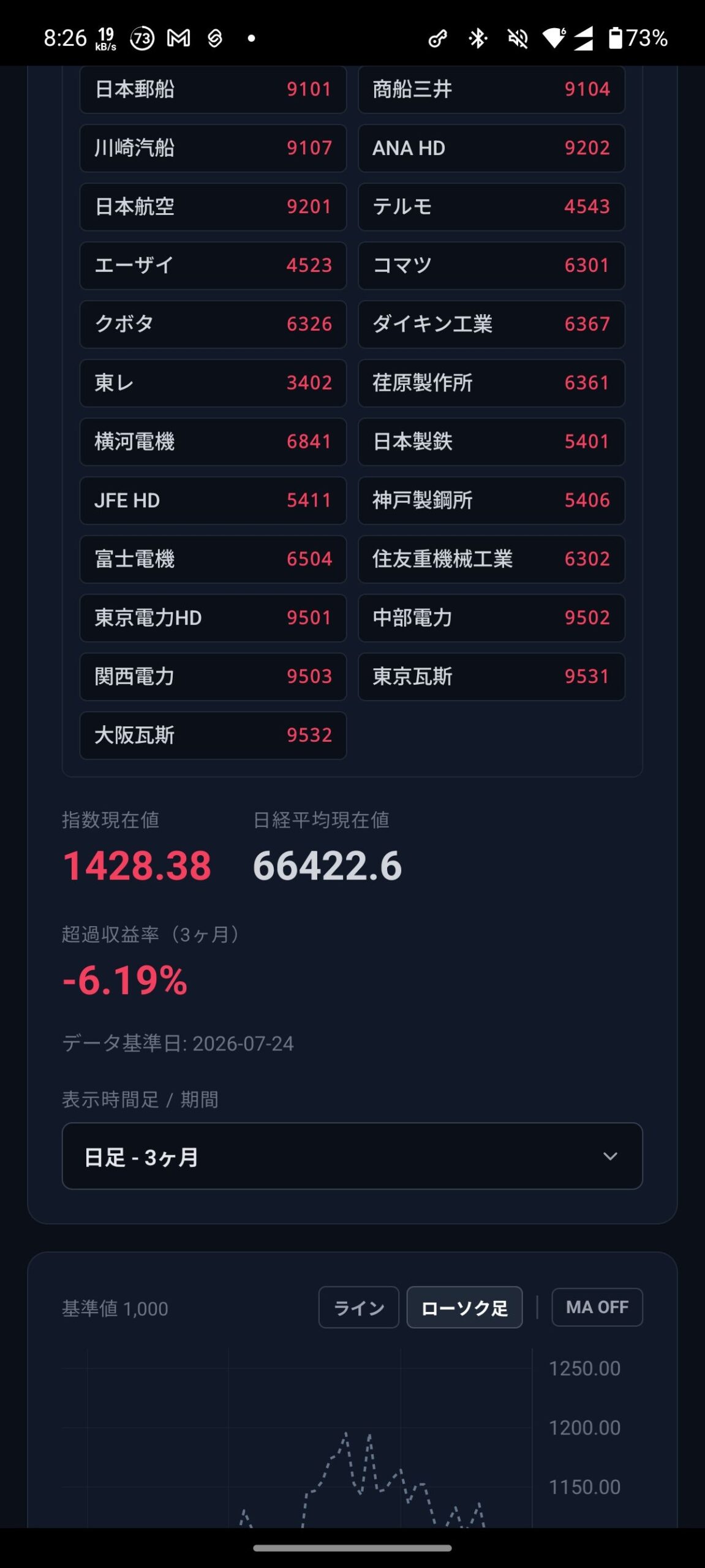
Task: Open the 日本郵船 9101 stock chip
Action: coord(213,89)
